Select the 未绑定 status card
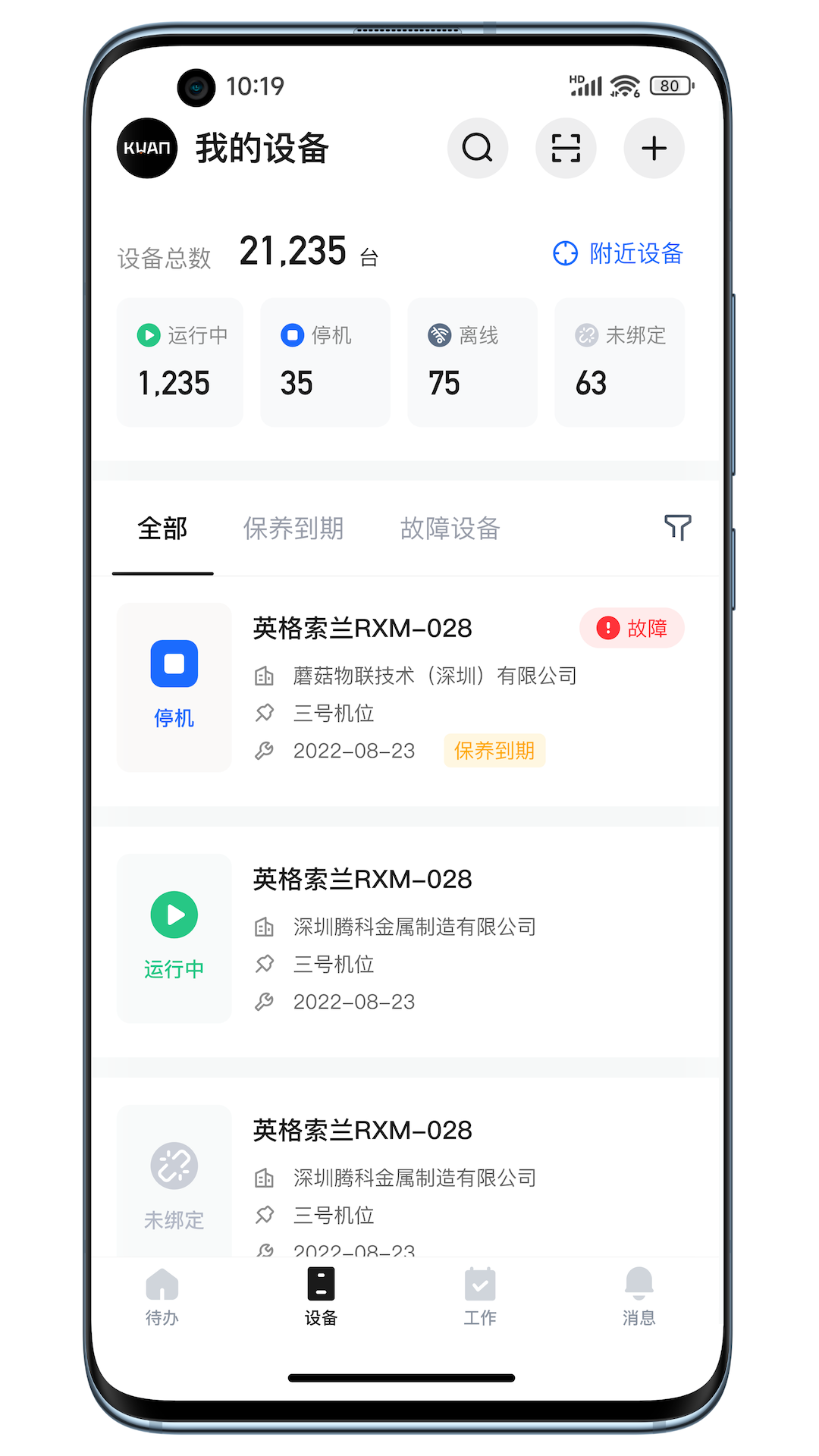 pos(620,362)
